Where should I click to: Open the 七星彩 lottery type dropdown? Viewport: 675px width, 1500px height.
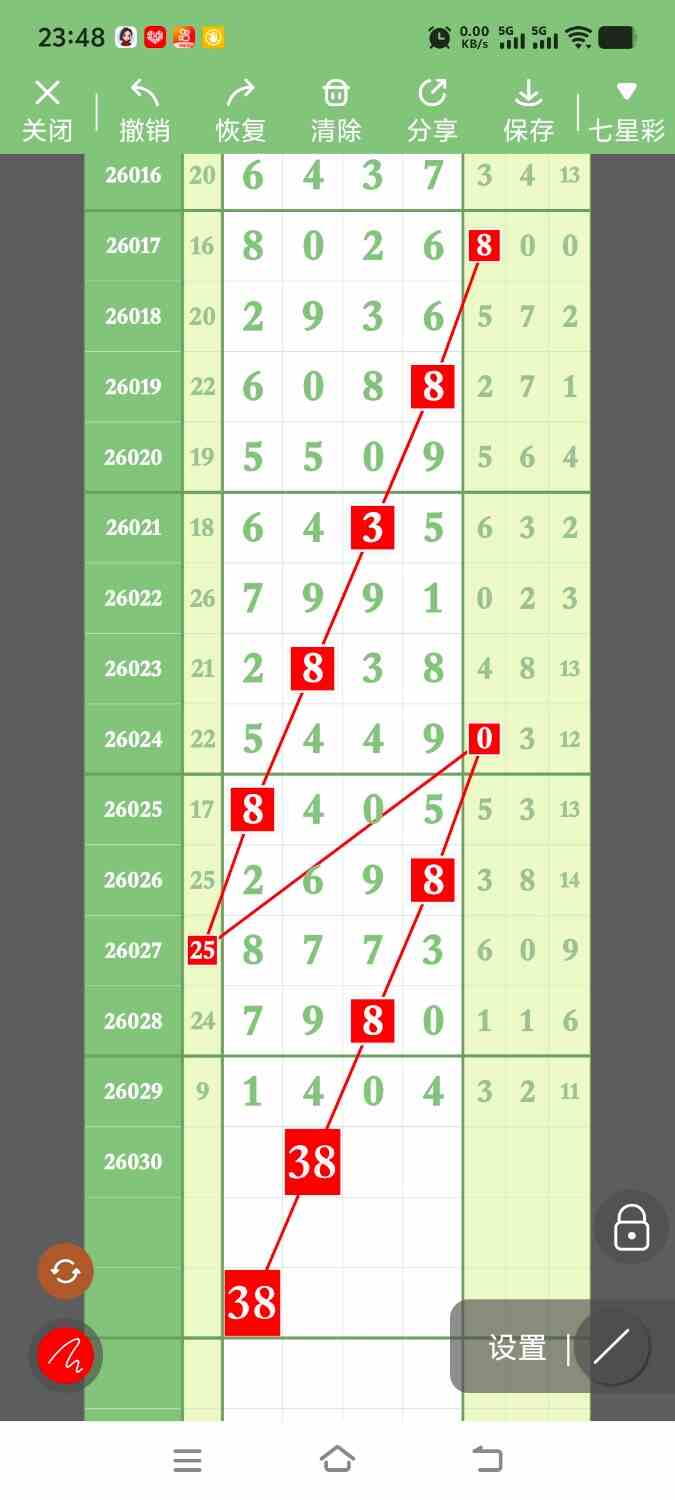point(626,111)
